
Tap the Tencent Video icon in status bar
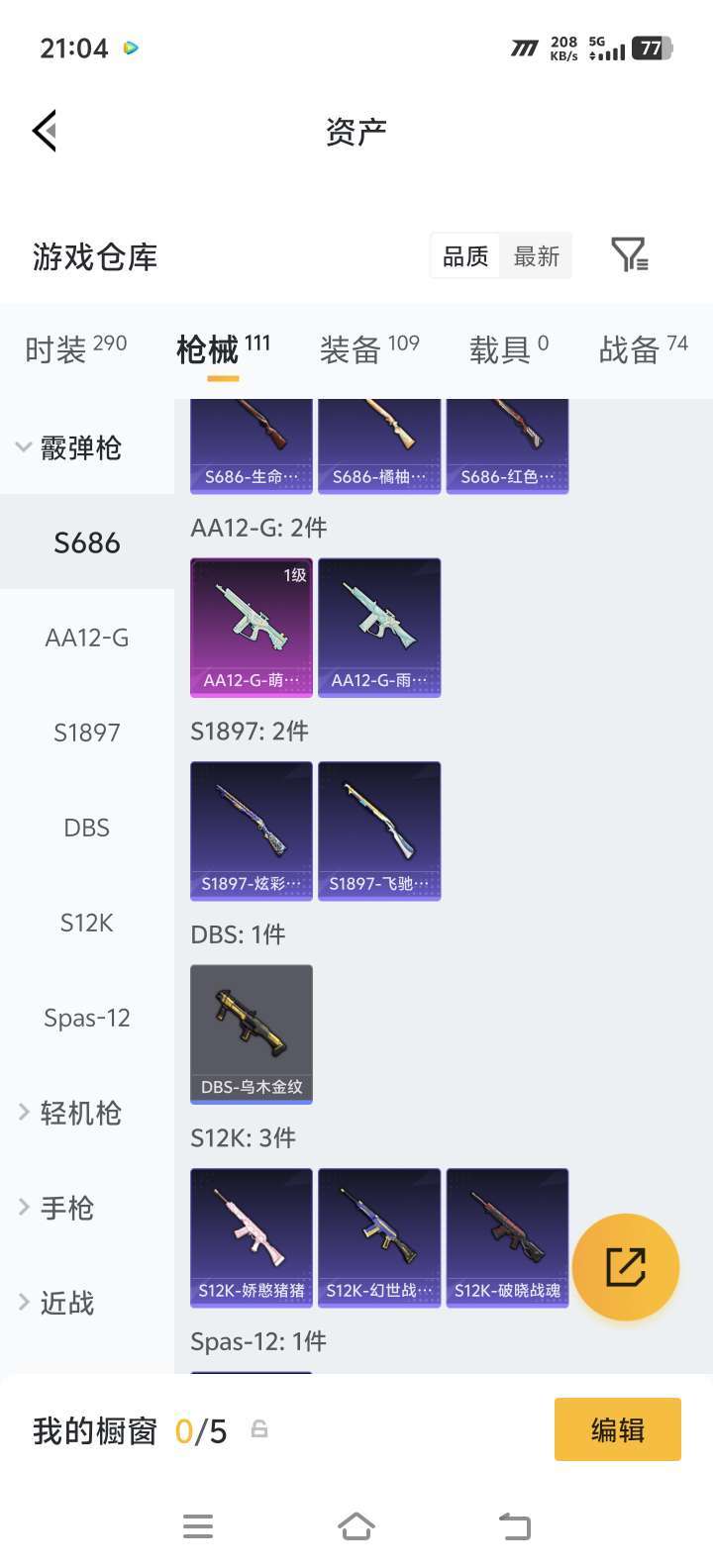pos(130,47)
